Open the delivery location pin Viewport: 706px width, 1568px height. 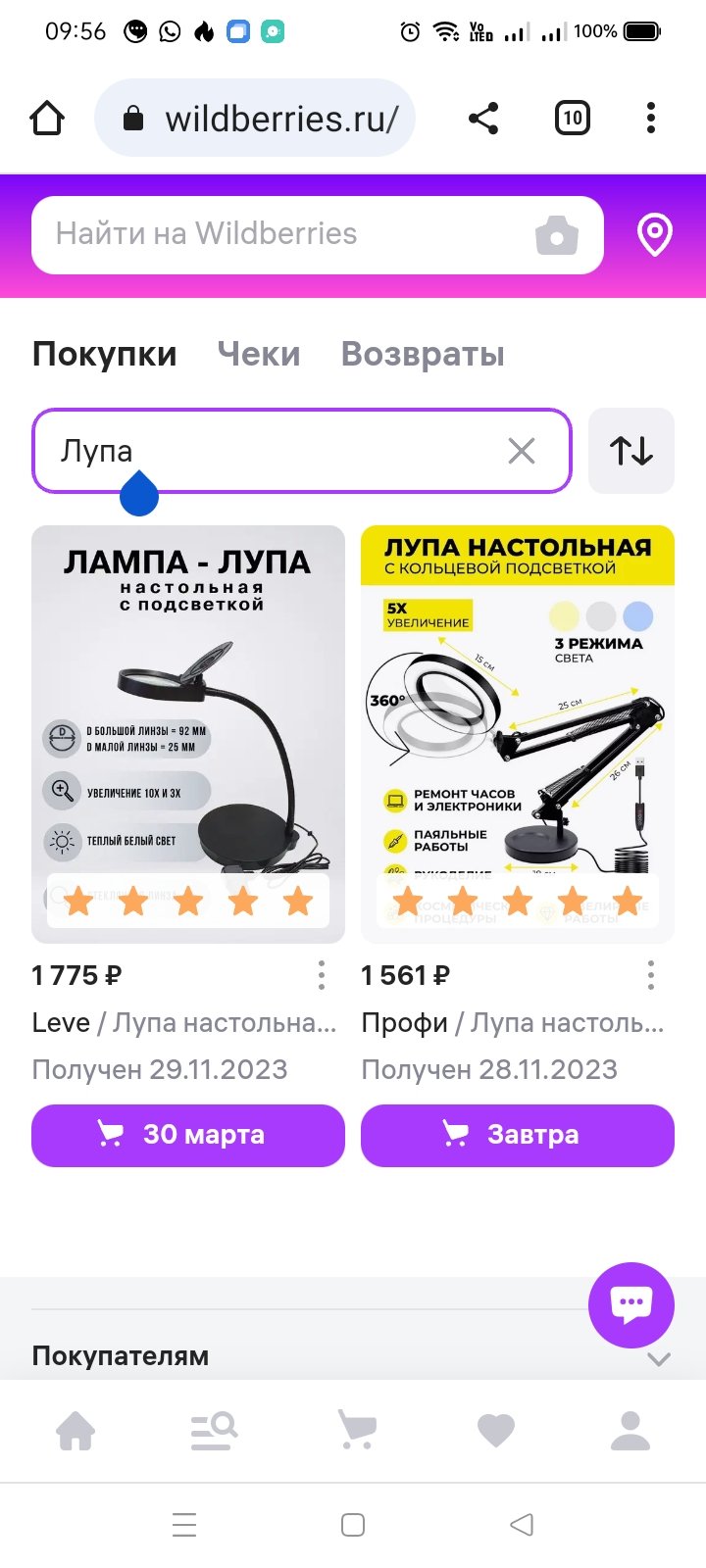pyautogui.click(x=654, y=235)
